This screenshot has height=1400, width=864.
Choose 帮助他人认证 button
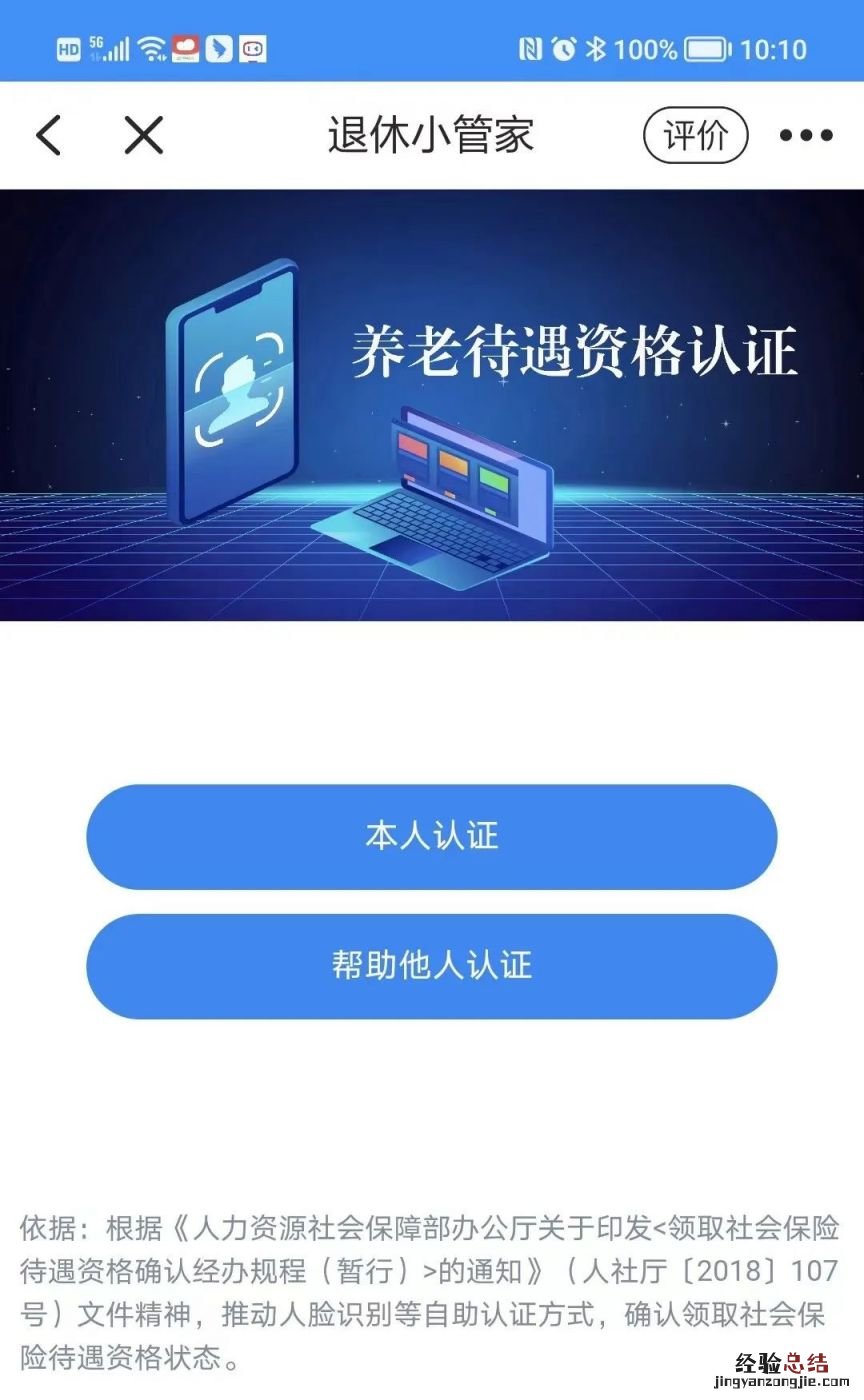(x=431, y=966)
